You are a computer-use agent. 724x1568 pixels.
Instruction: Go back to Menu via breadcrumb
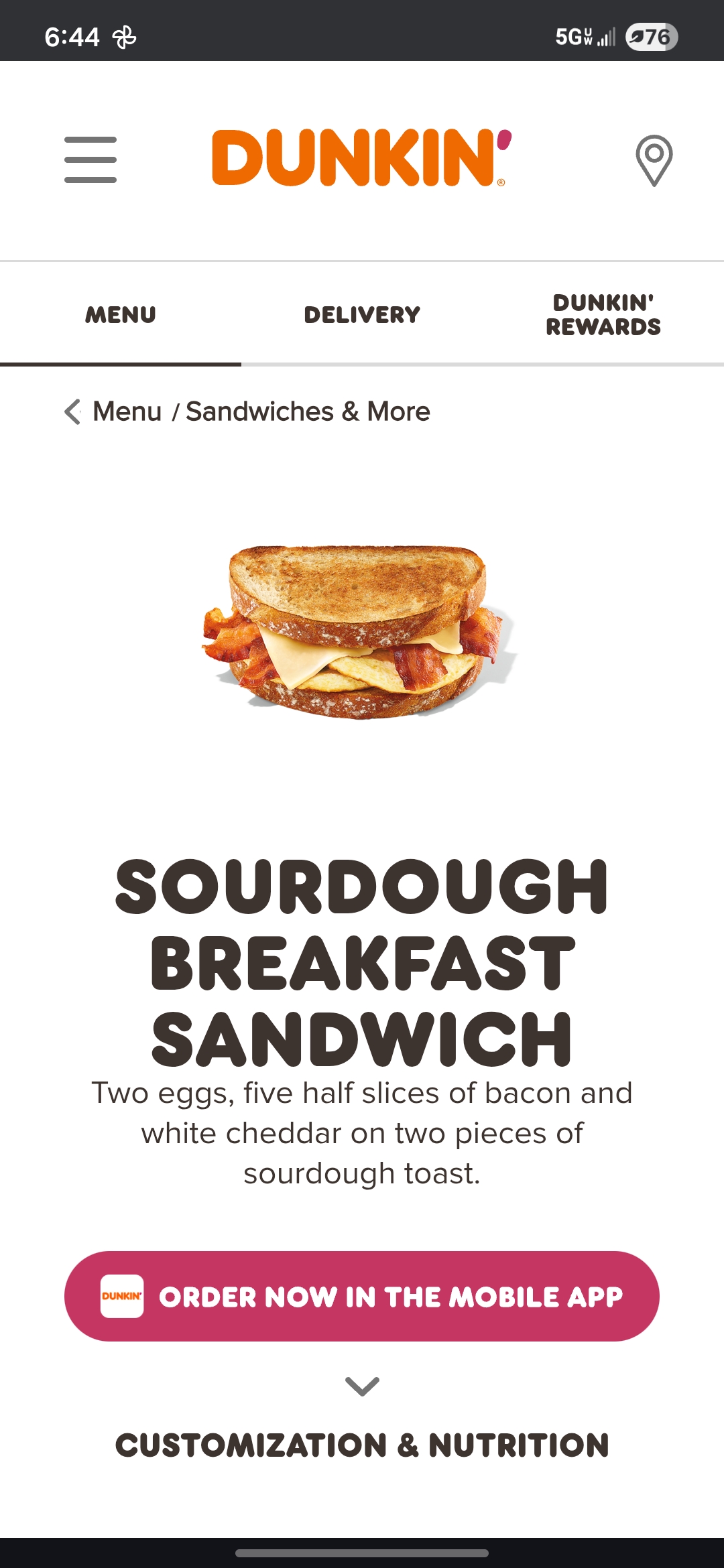coord(126,411)
